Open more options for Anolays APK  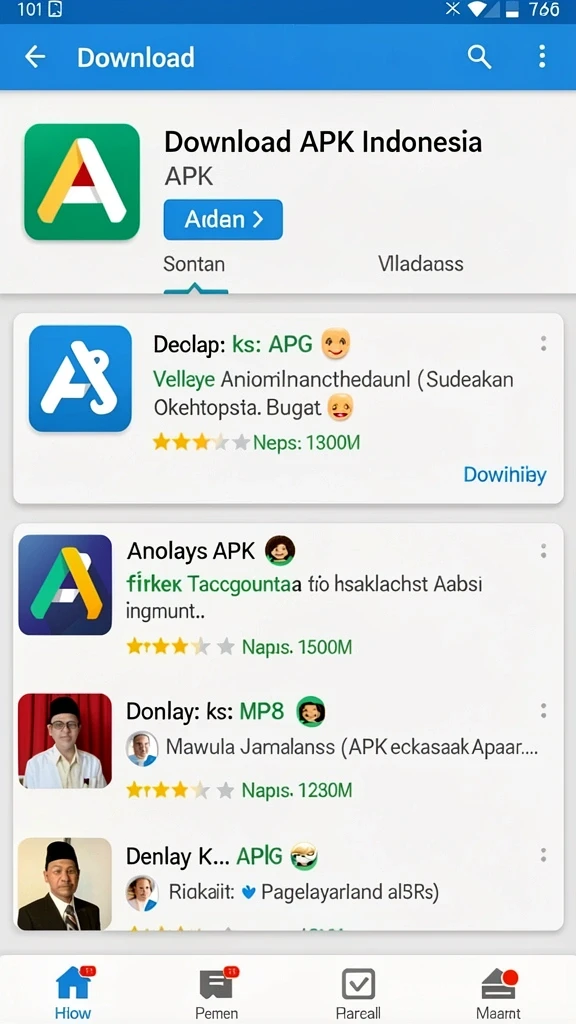click(x=543, y=551)
